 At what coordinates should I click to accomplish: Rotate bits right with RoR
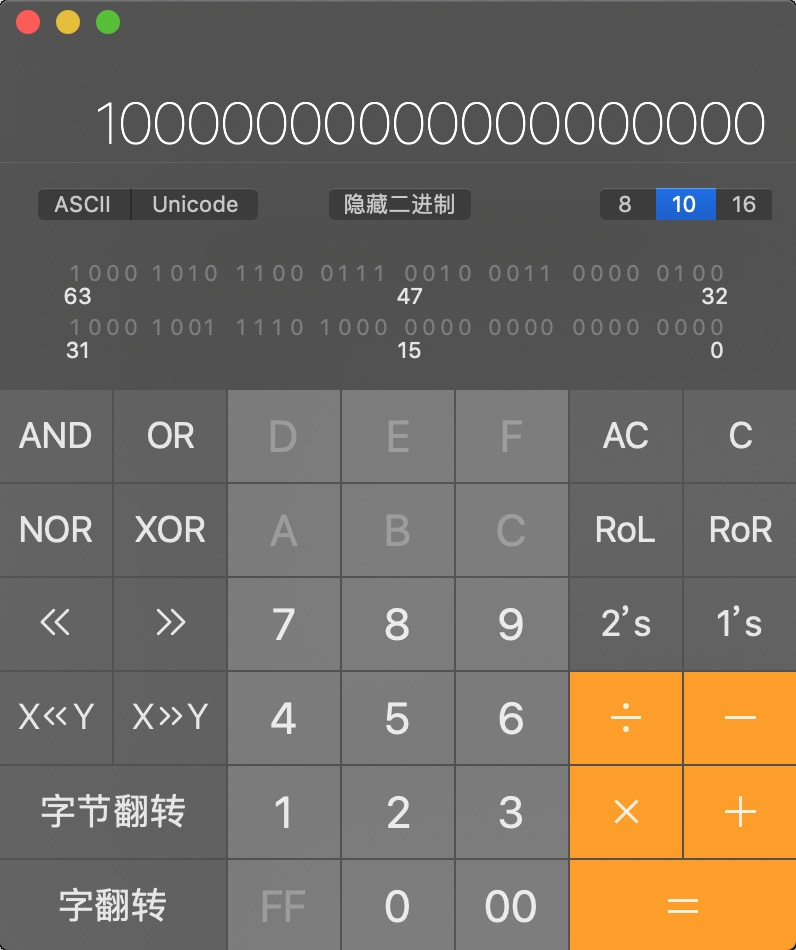740,530
